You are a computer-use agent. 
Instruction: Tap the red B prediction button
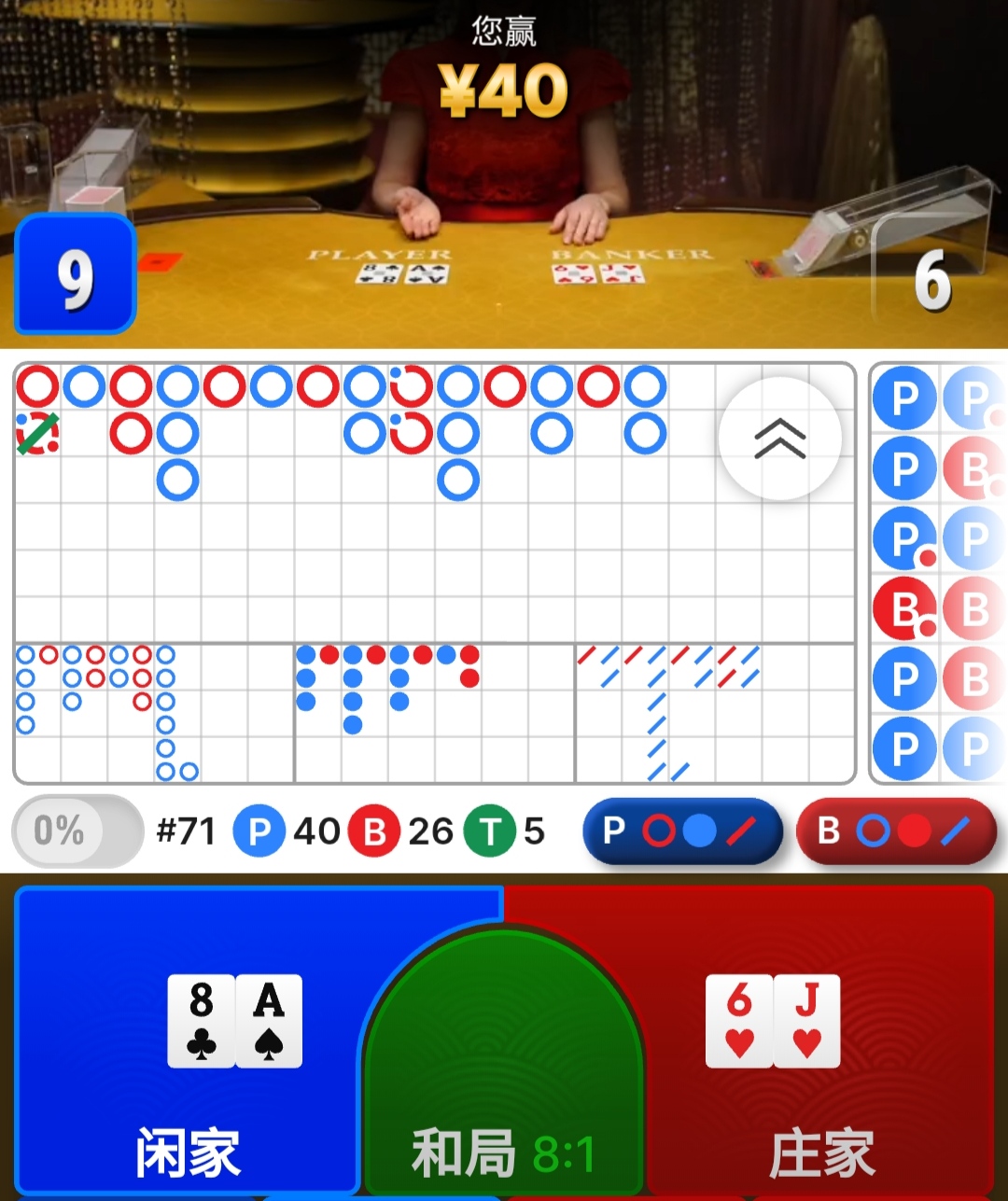pyautogui.click(x=896, y=831)
